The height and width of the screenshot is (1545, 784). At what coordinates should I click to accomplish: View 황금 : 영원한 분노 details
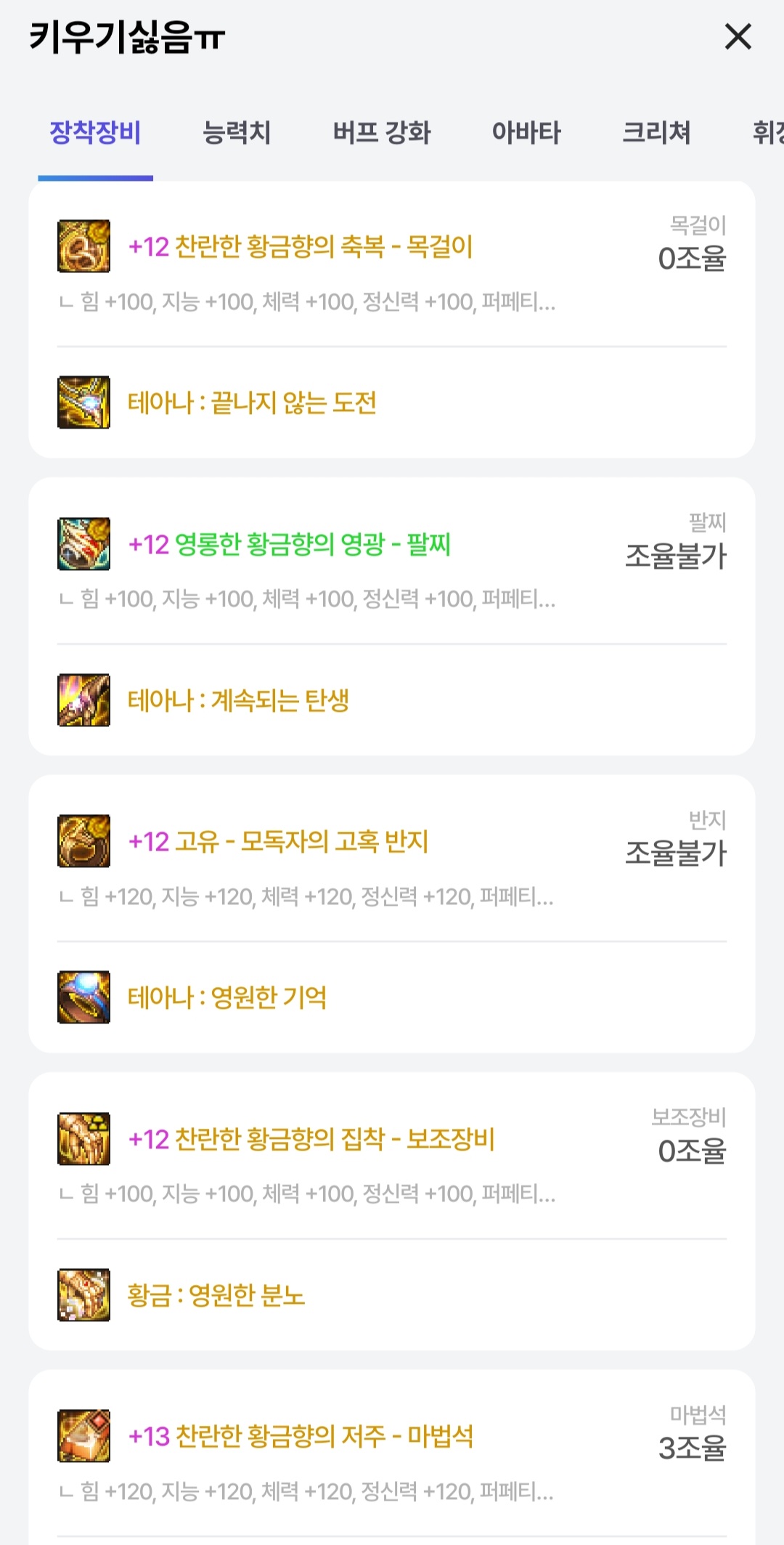(x=216, y=1295)
